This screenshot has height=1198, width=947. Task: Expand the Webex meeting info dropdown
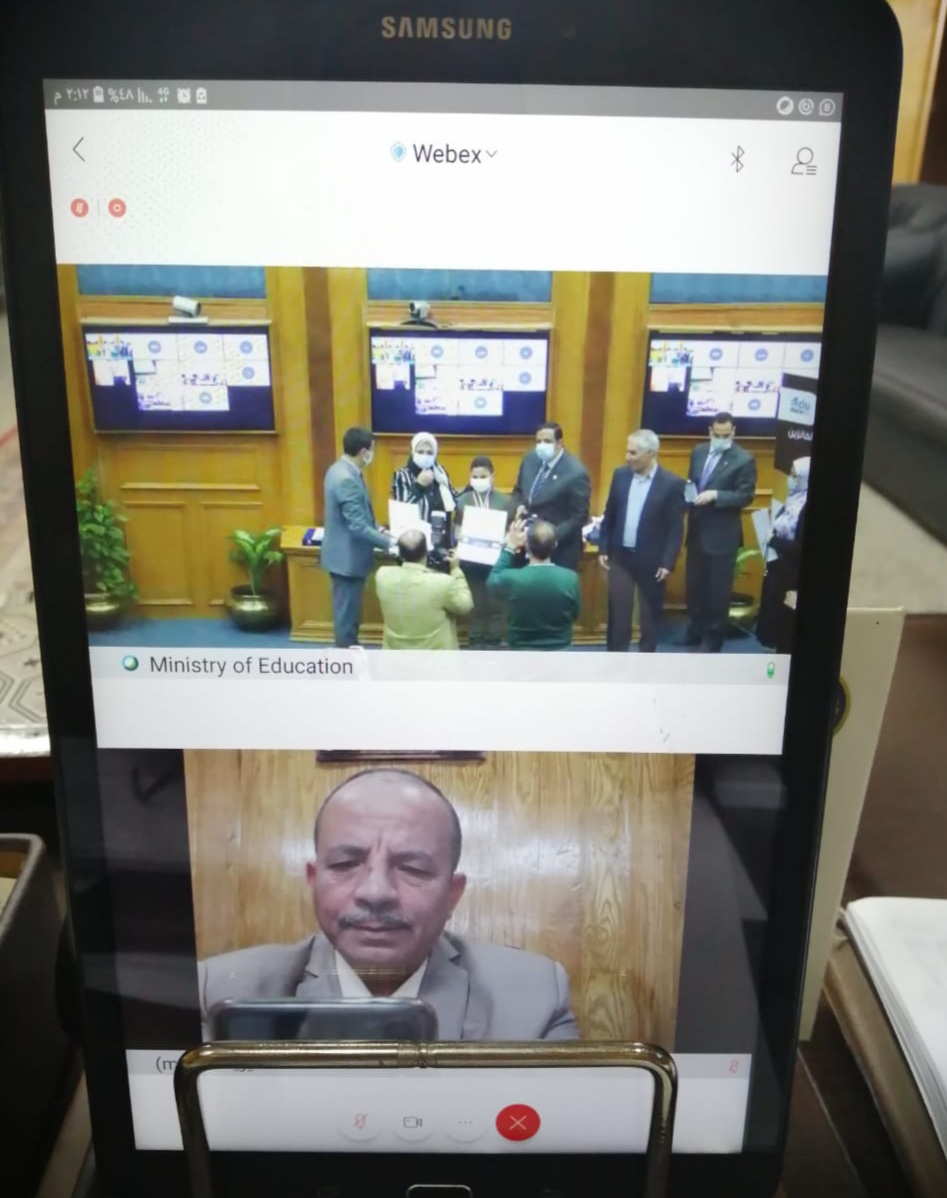click(444, 154)
